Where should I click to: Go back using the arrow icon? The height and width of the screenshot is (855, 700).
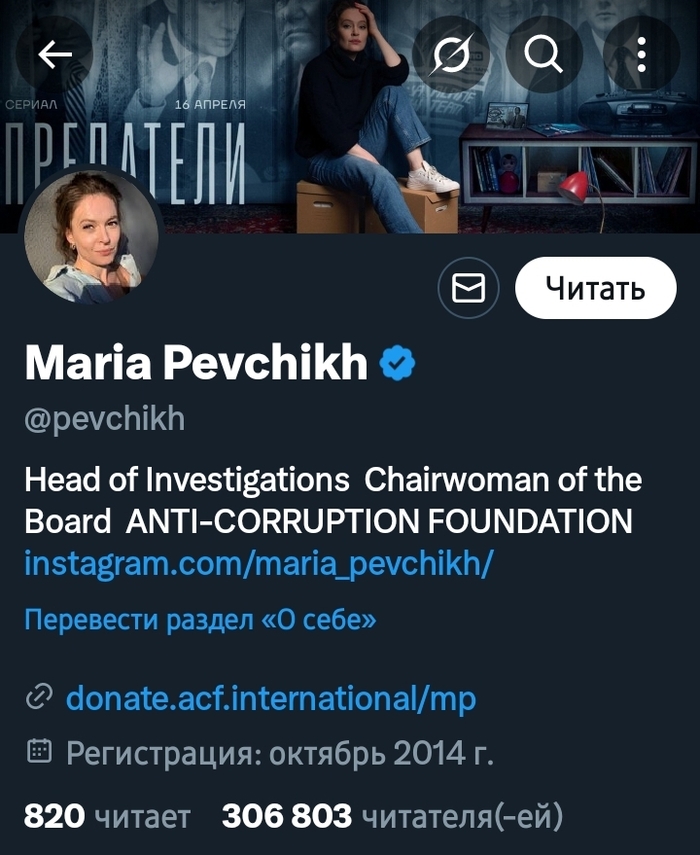(55, 56)
